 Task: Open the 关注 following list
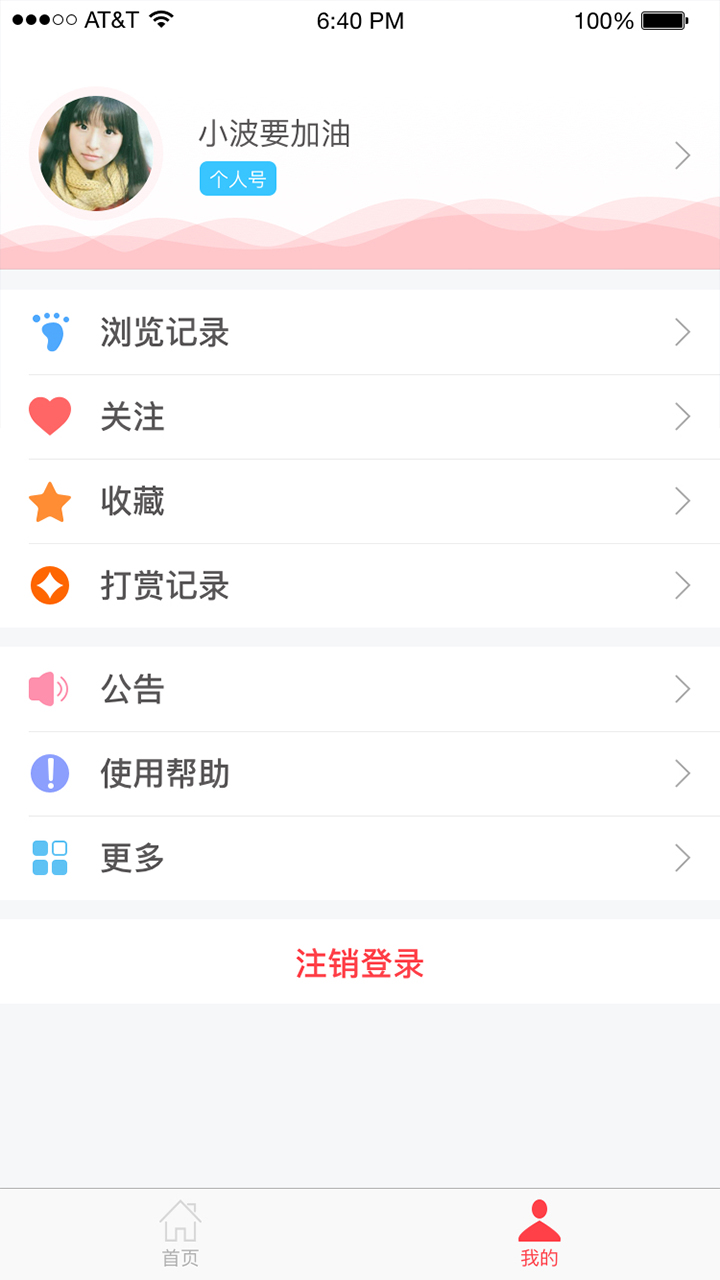click(x=360, y=417)
